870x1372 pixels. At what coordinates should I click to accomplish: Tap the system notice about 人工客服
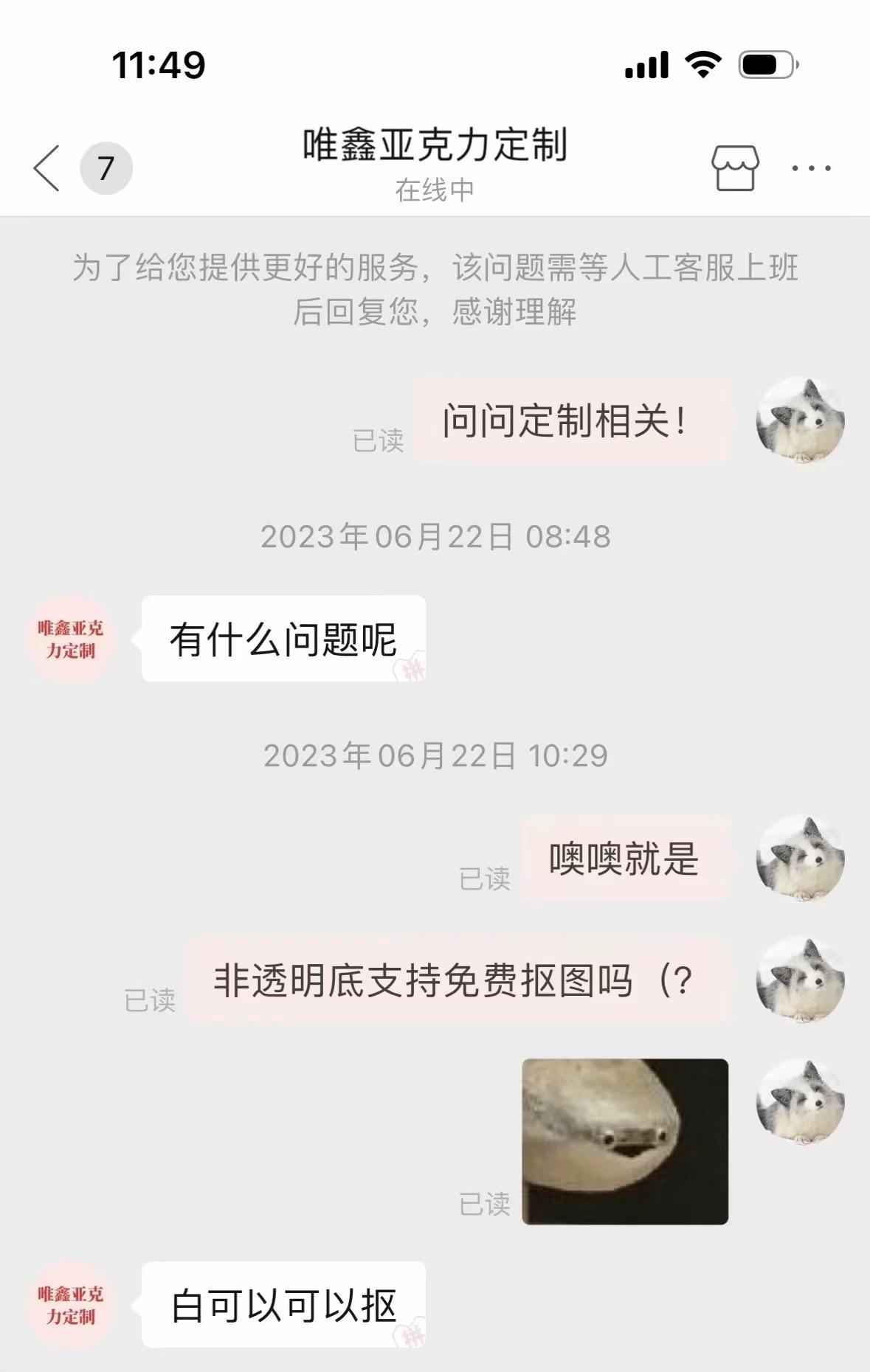click(435, 291)
